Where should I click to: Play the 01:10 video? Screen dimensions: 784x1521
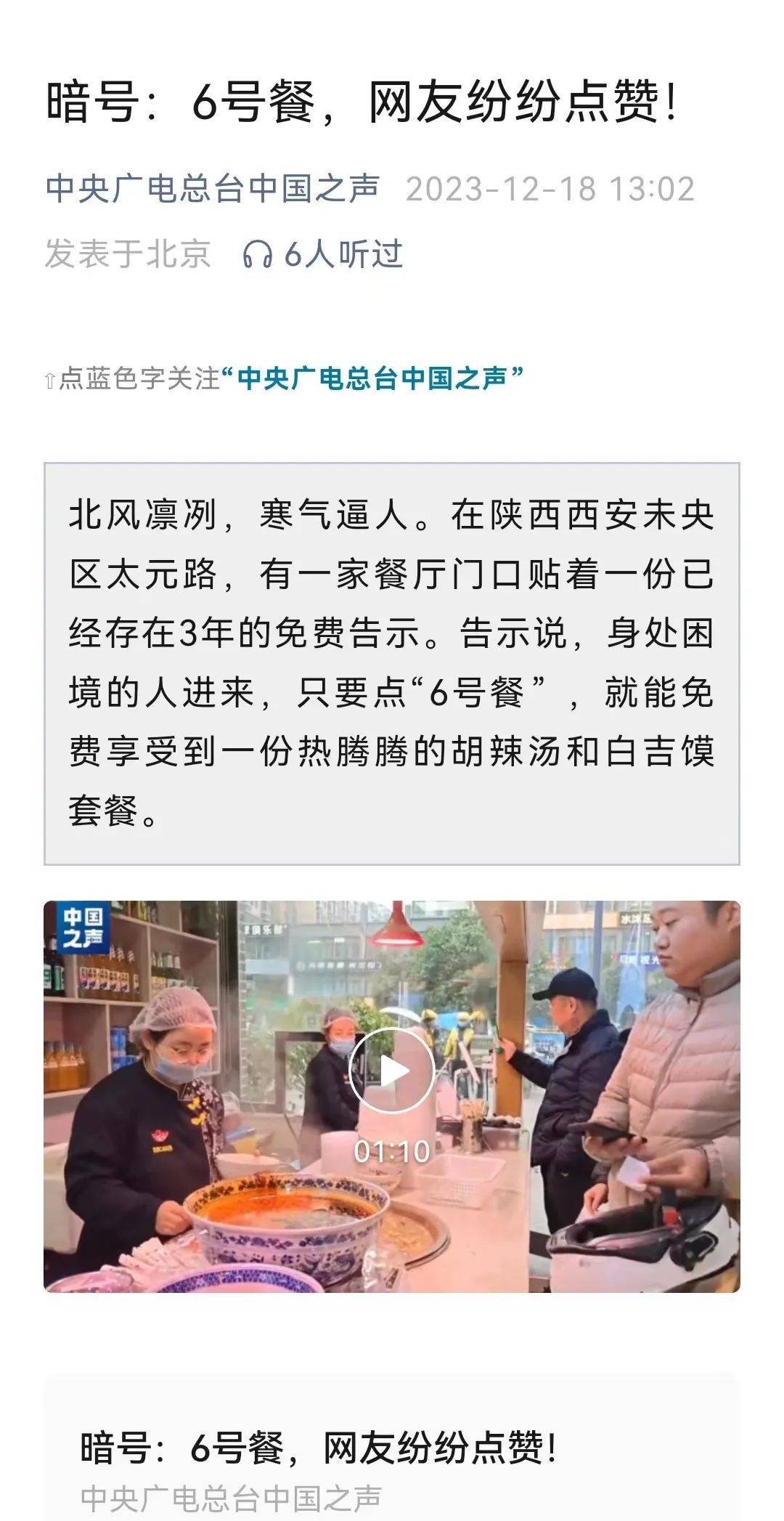click(x=391, y=1070)
